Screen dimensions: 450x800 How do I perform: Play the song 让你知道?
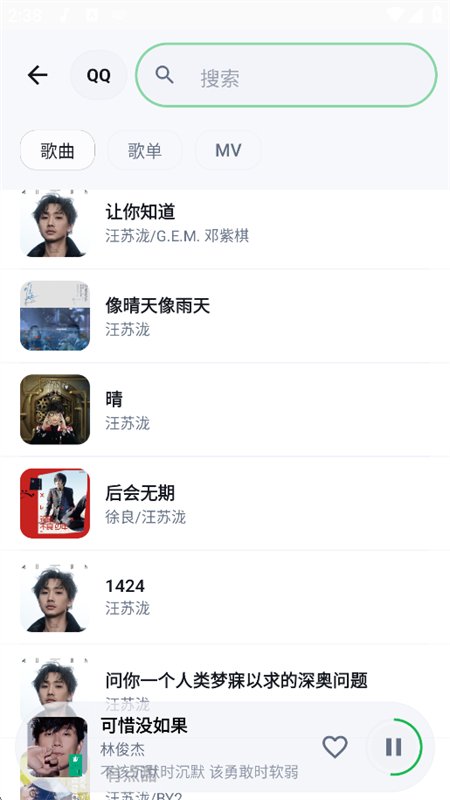click(x=225, y=222)
